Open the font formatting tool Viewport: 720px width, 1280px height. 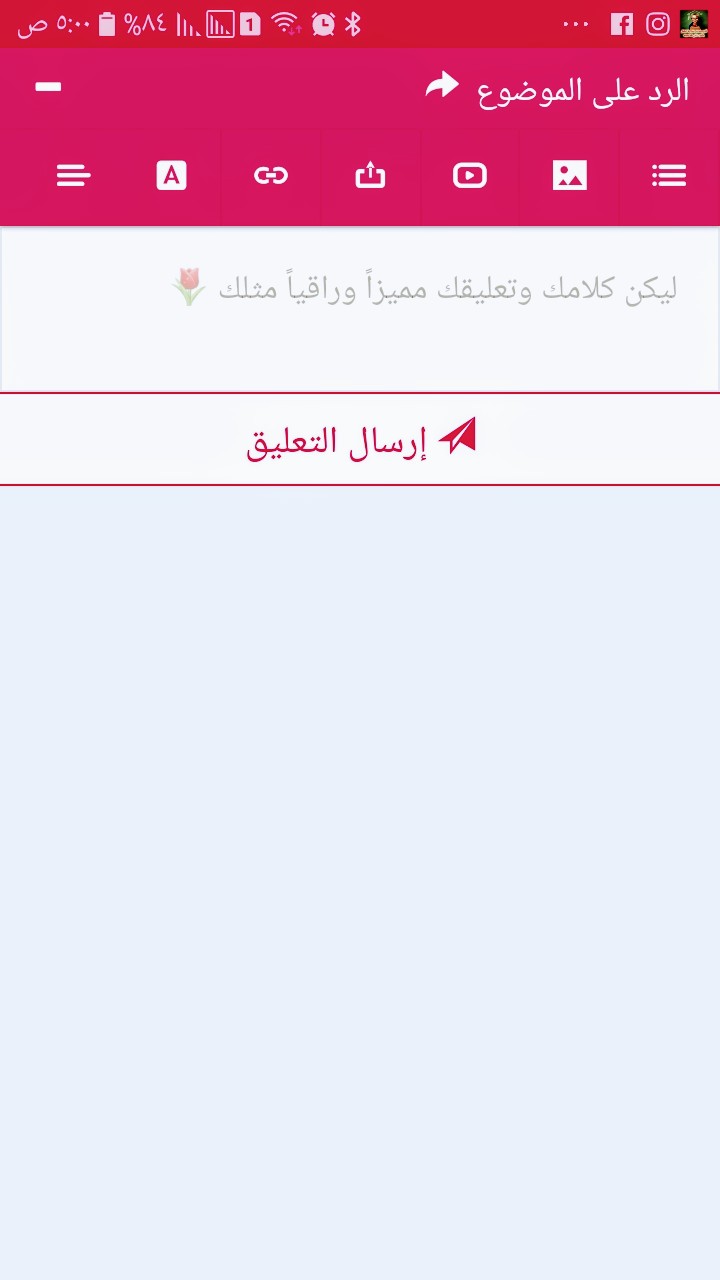[171, 176]
